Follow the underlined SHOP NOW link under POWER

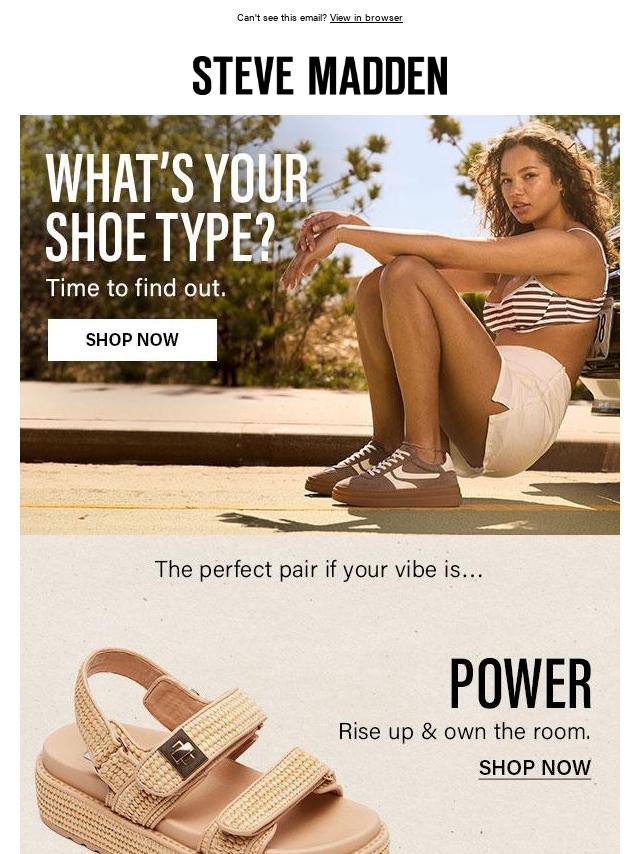pos(534,768)
